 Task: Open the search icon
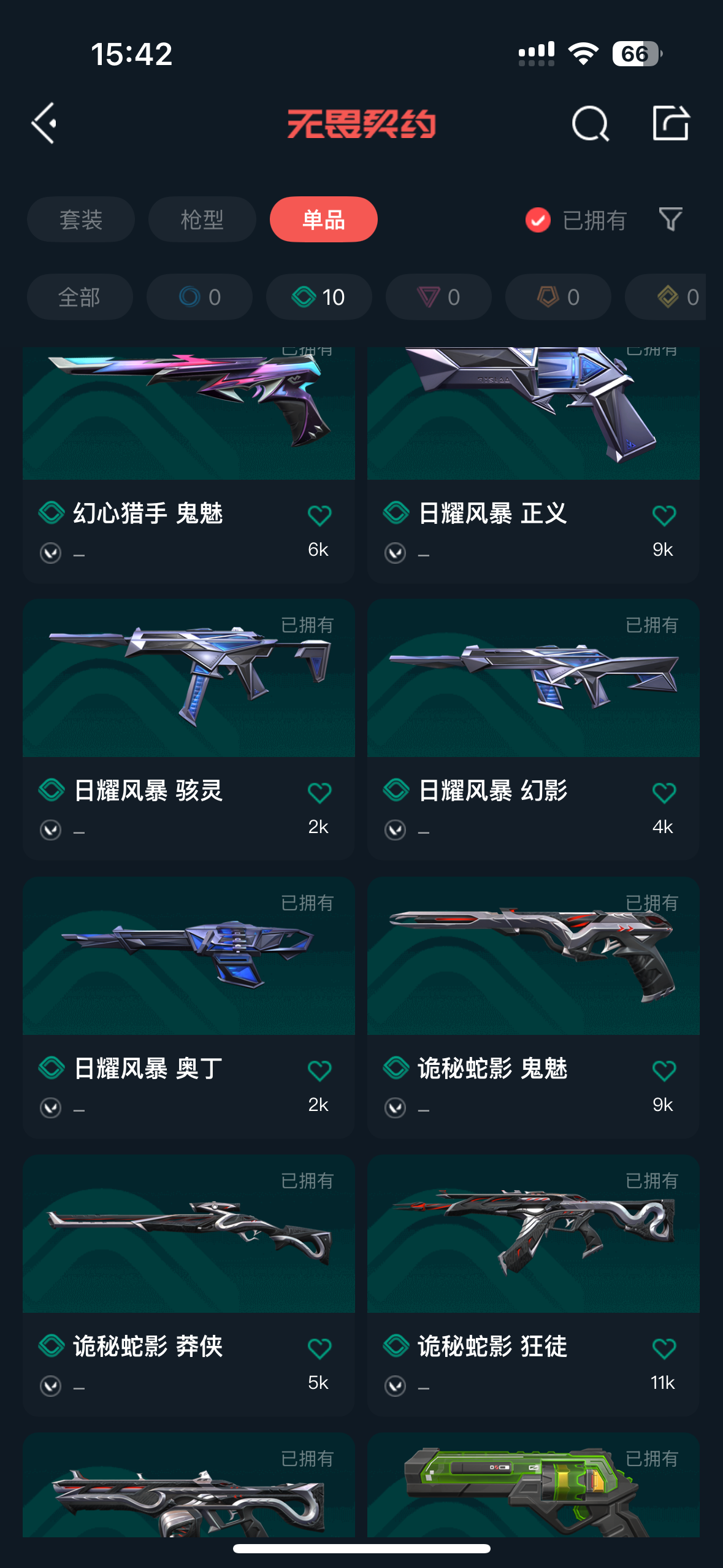pos(590,123)
